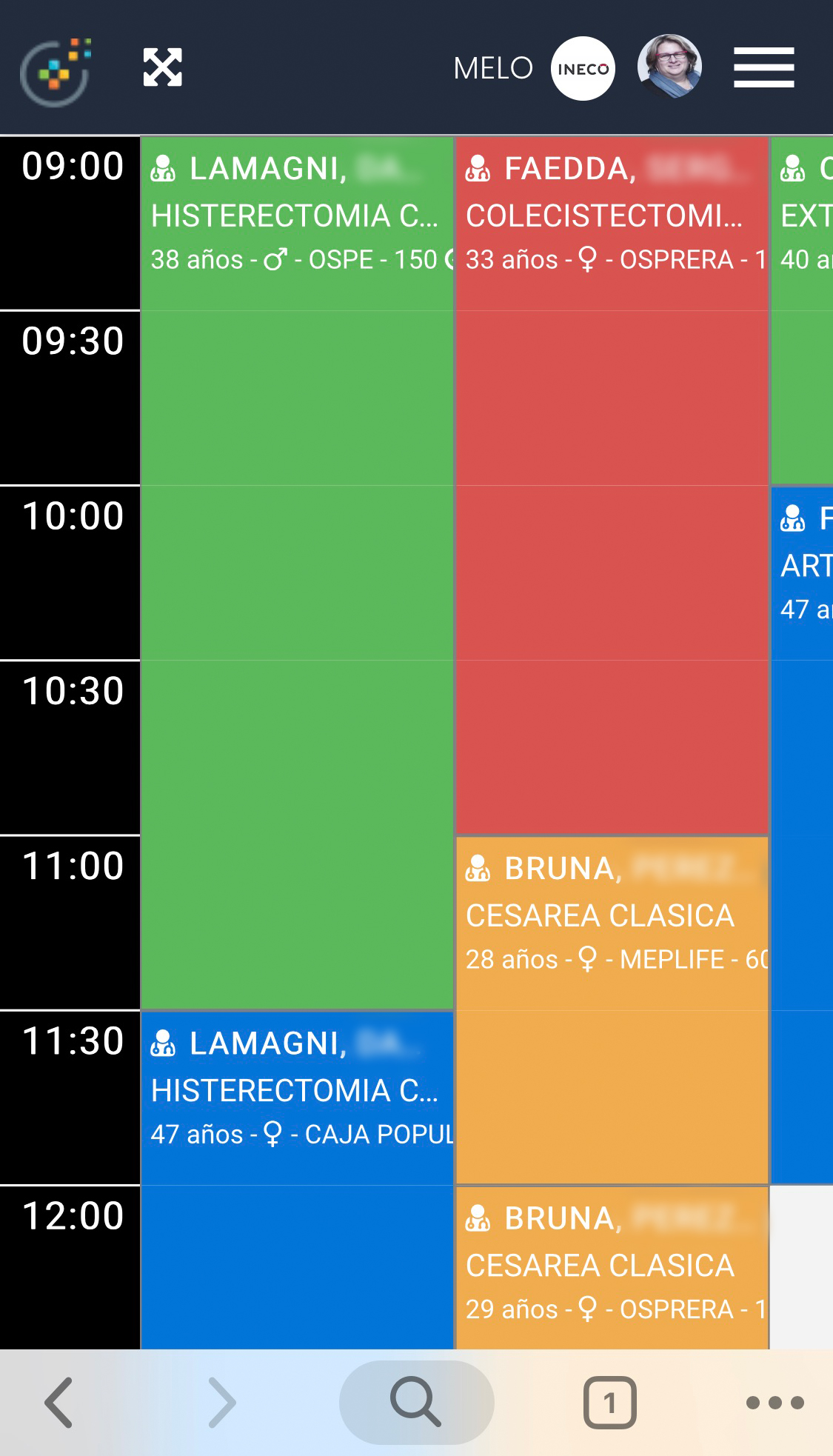This screenshot has height=1456, width=833.
Task: Open the hamburger menu
Action: click(x=763, y=67)
